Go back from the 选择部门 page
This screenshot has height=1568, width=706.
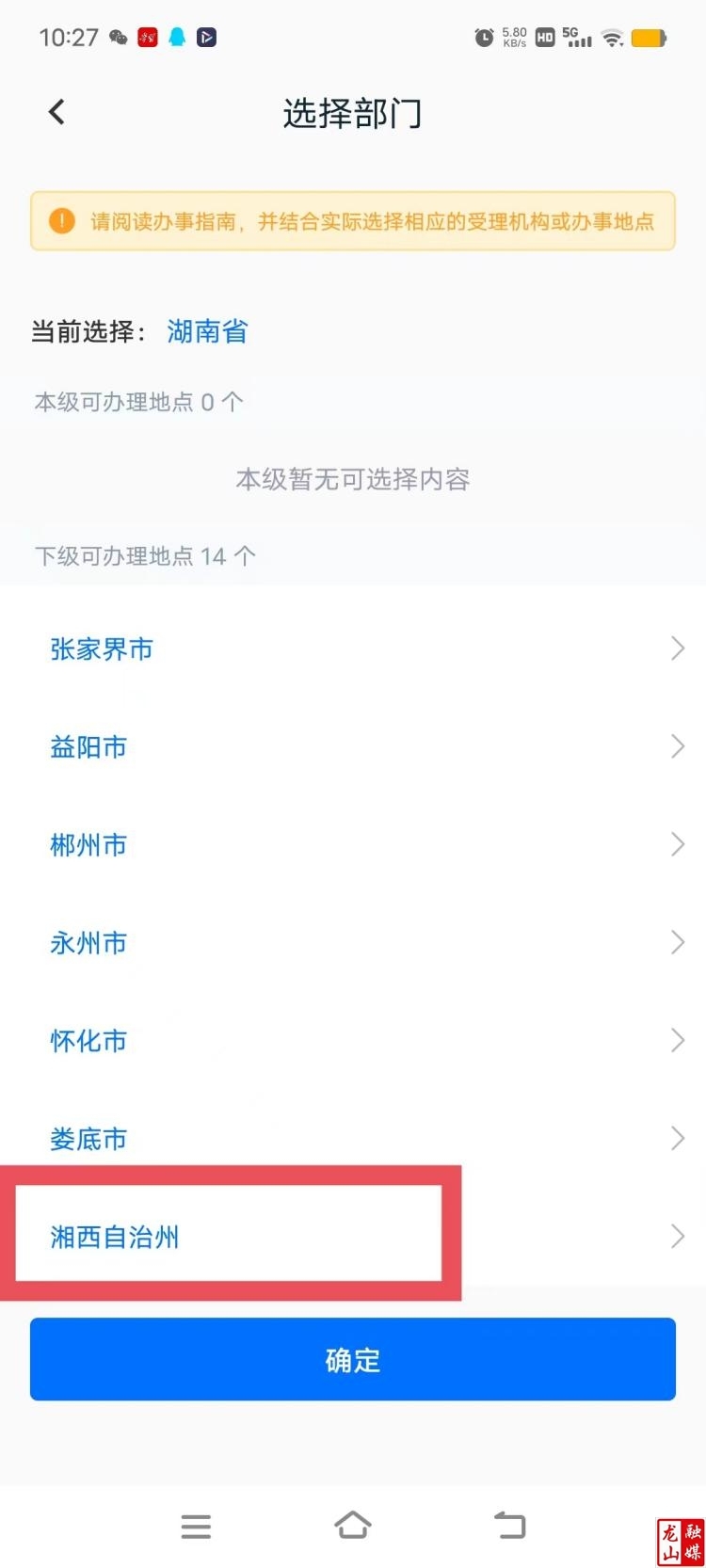pos(57,113)
